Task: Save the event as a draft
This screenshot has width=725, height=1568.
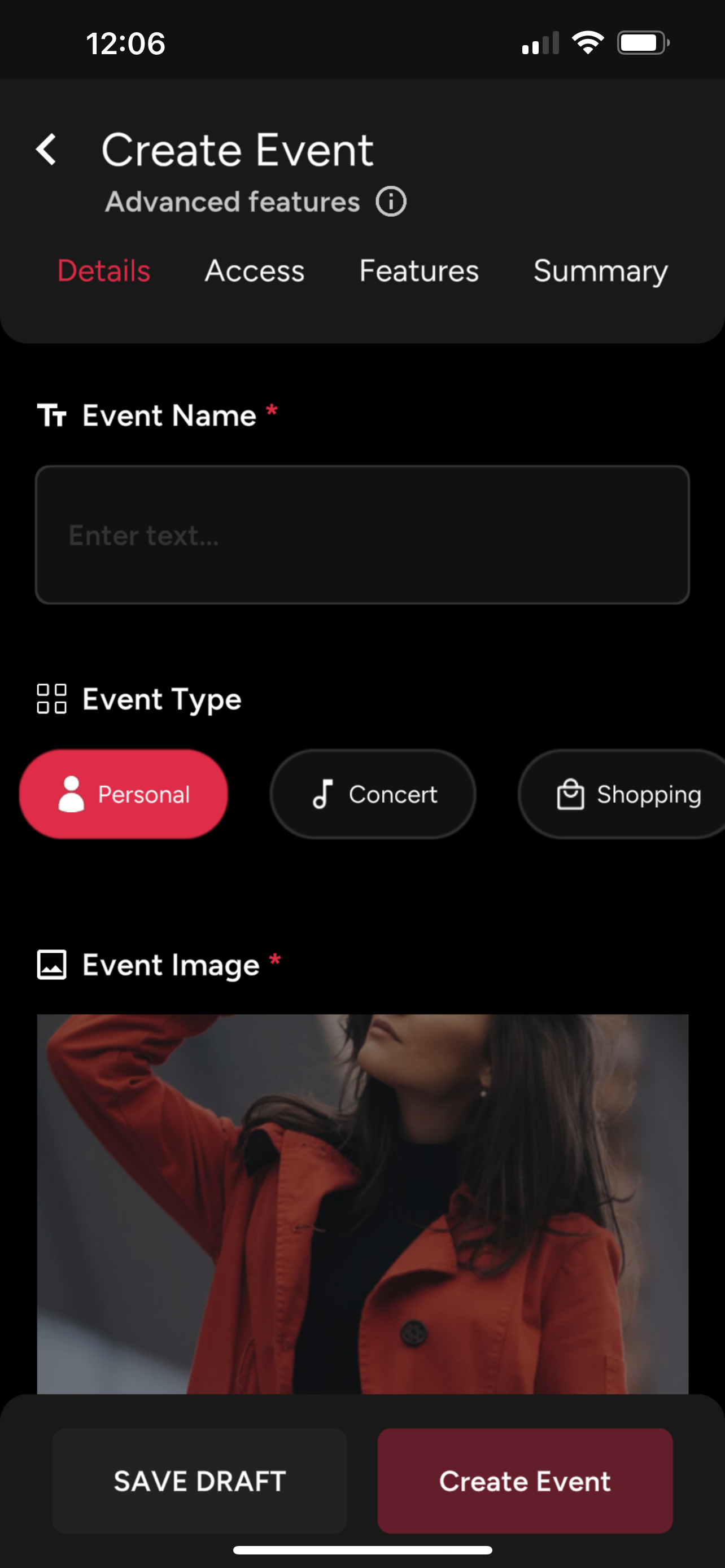Action: click(x=200, y=1481)
